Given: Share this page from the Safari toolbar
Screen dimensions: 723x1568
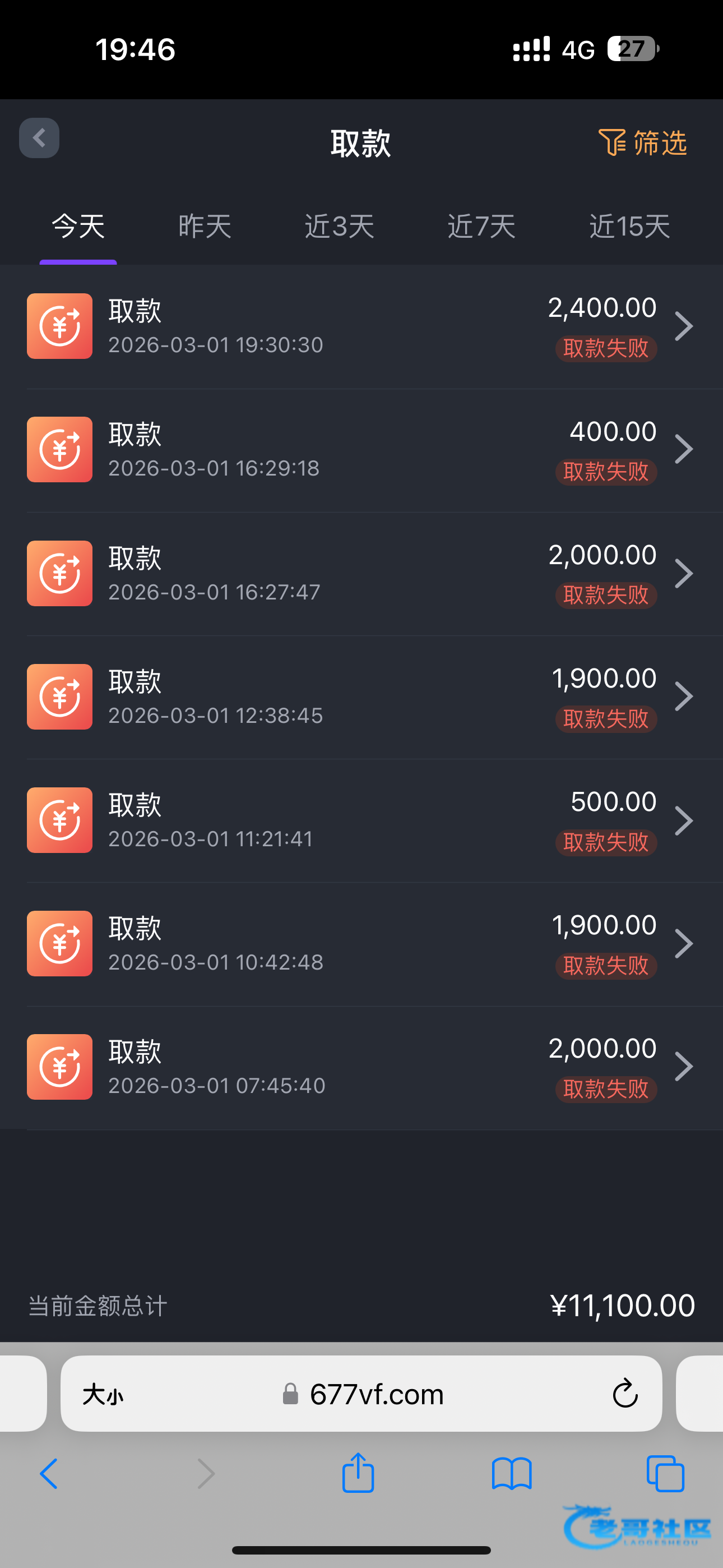Looking at the screenshot, I should (358, 1474).
